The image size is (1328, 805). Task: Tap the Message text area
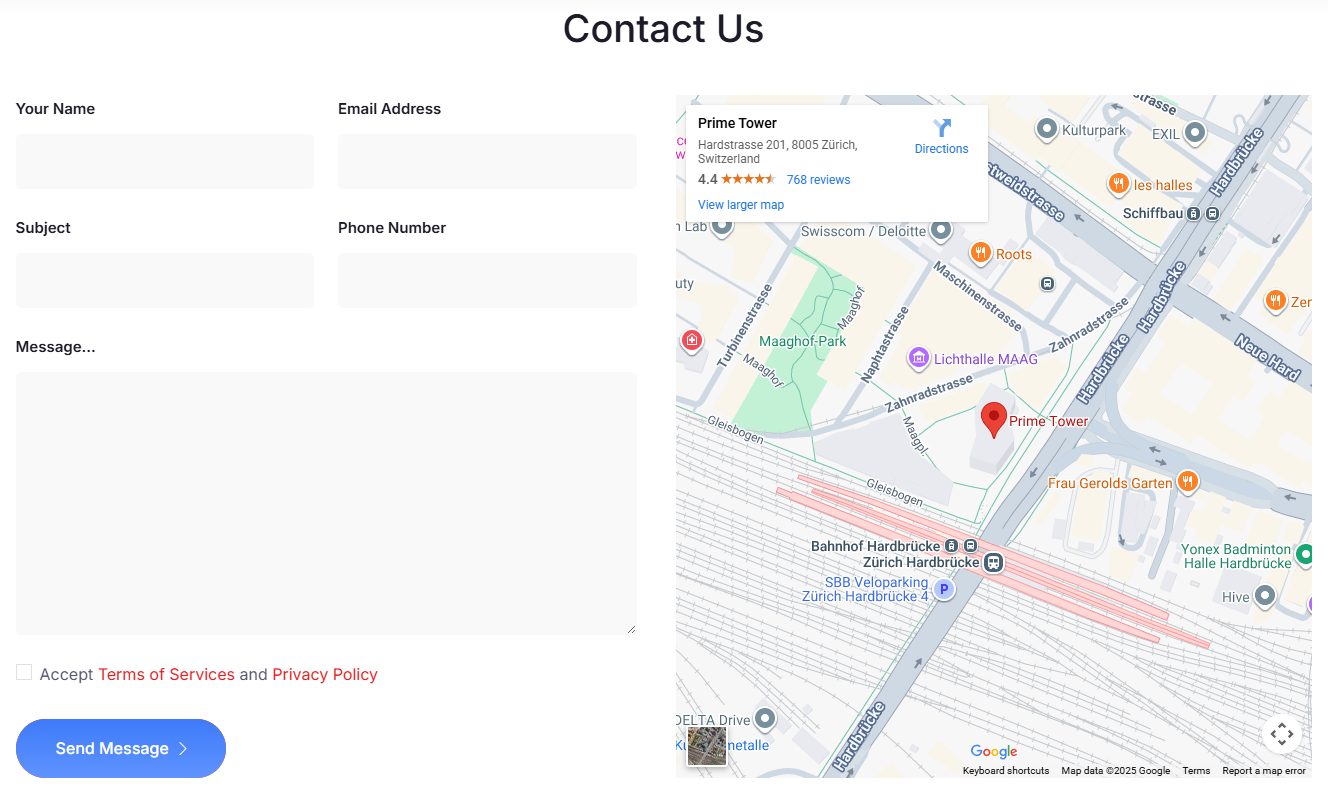click(x=326, y=503)
